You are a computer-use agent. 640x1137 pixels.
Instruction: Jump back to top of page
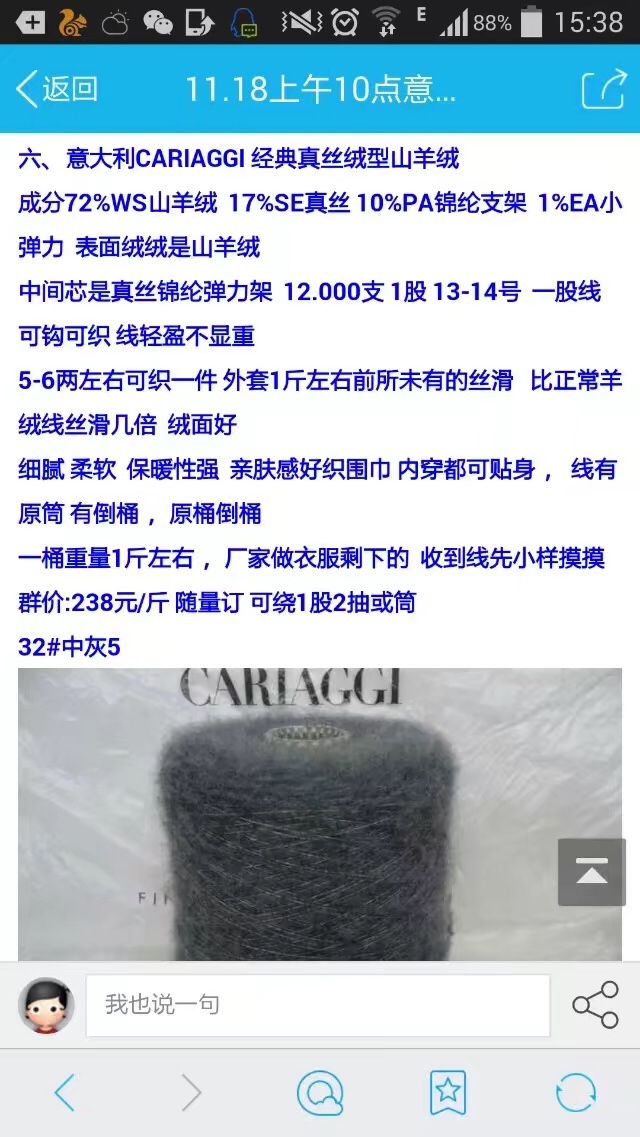(592, 873)
